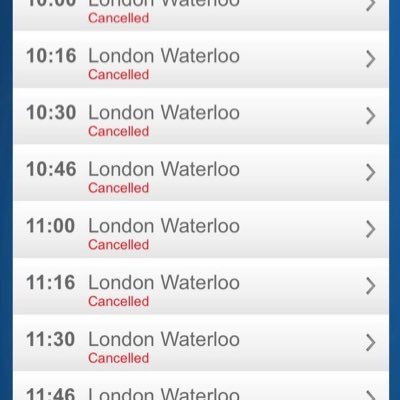The image size is (400, 400).
Task: Open the 11:46 London Waterloo service
Action: [201, 386]
